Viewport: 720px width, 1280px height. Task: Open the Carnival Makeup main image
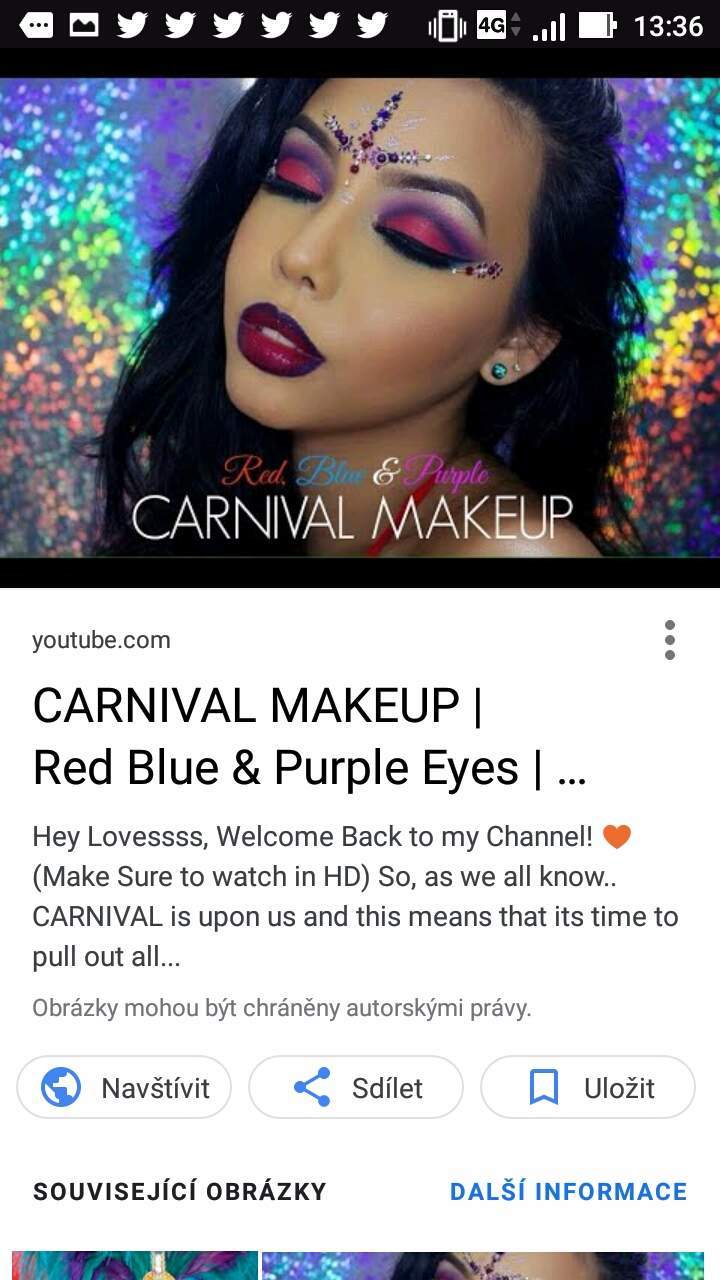(x=360, y=318)
